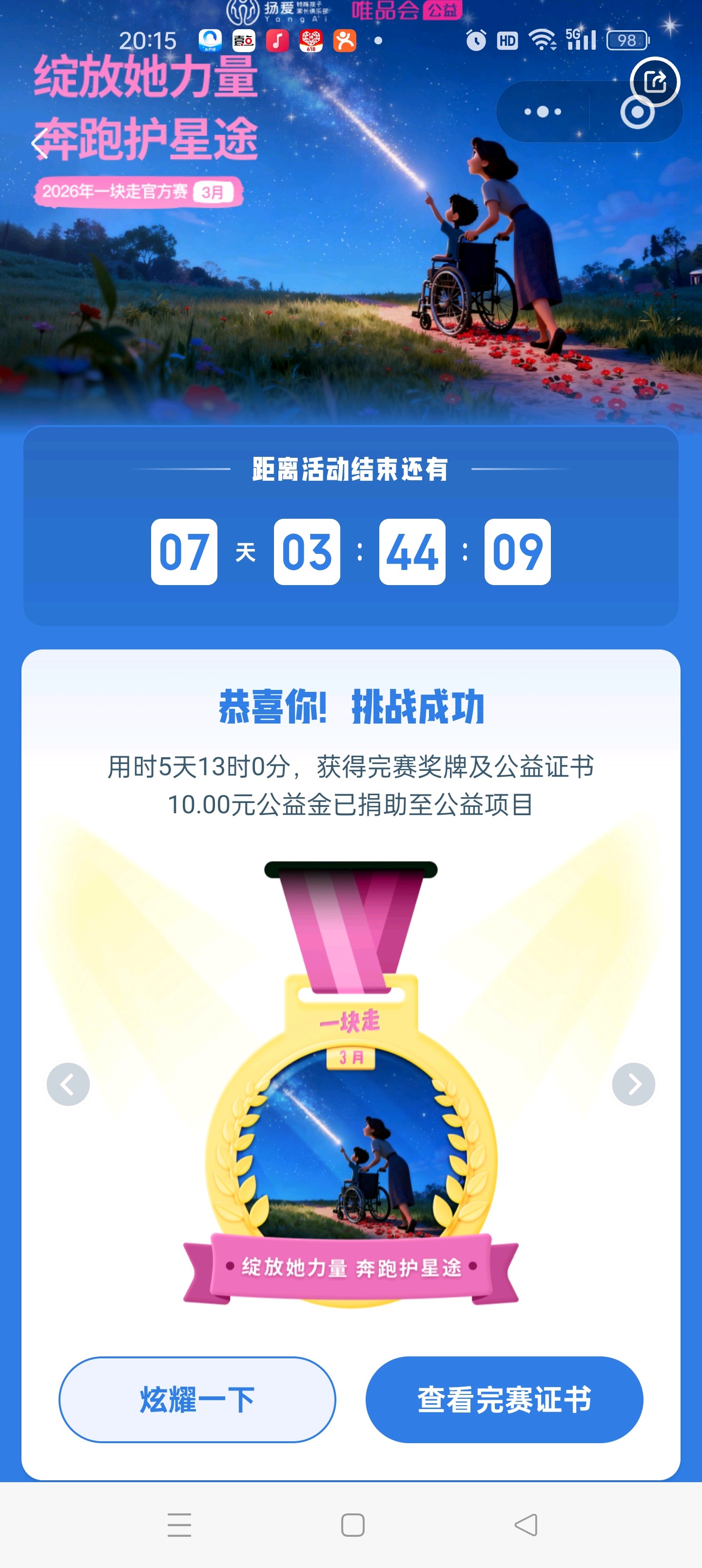This screenshot has width=702, height=1568.
Task: Show the next medal
Action: (x=633, y=1084)
